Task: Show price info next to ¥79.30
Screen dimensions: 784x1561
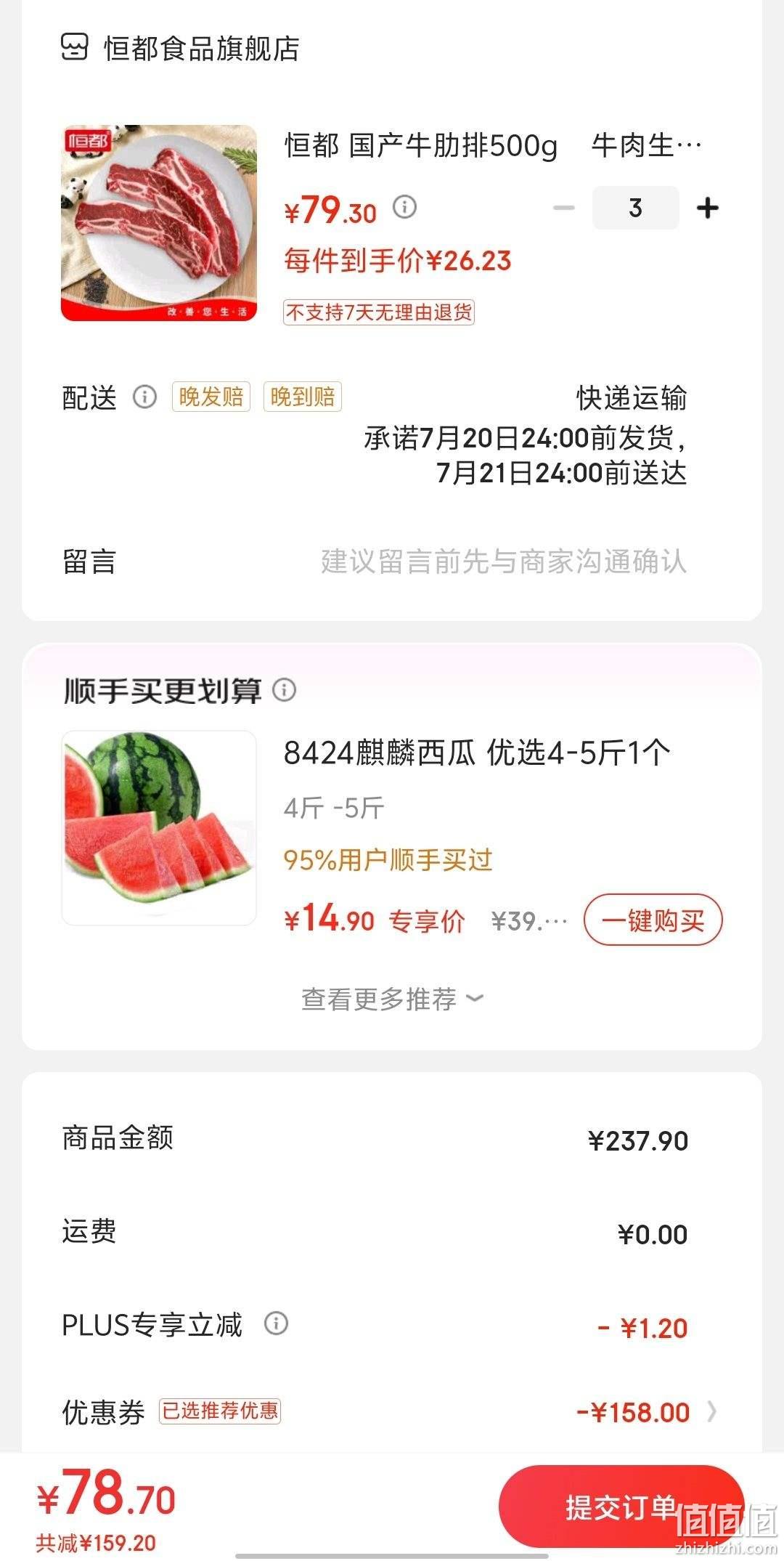Action: coord(405,208)
